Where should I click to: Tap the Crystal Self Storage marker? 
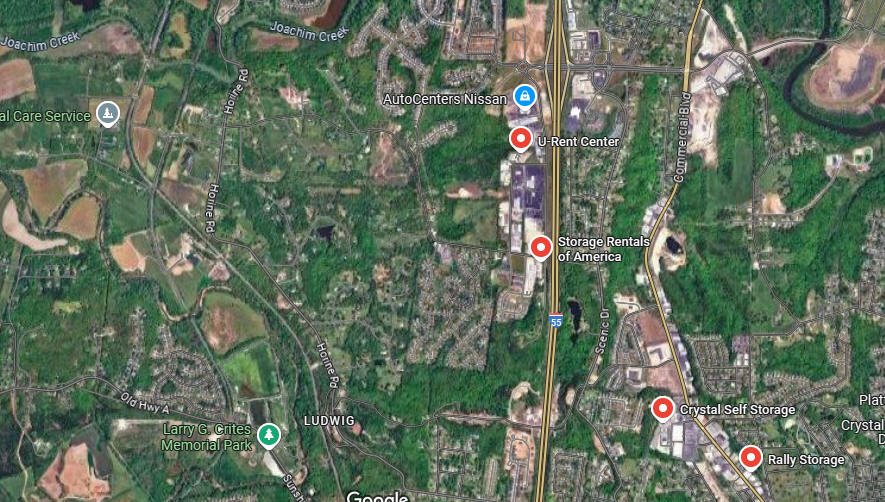click(663, 407)
